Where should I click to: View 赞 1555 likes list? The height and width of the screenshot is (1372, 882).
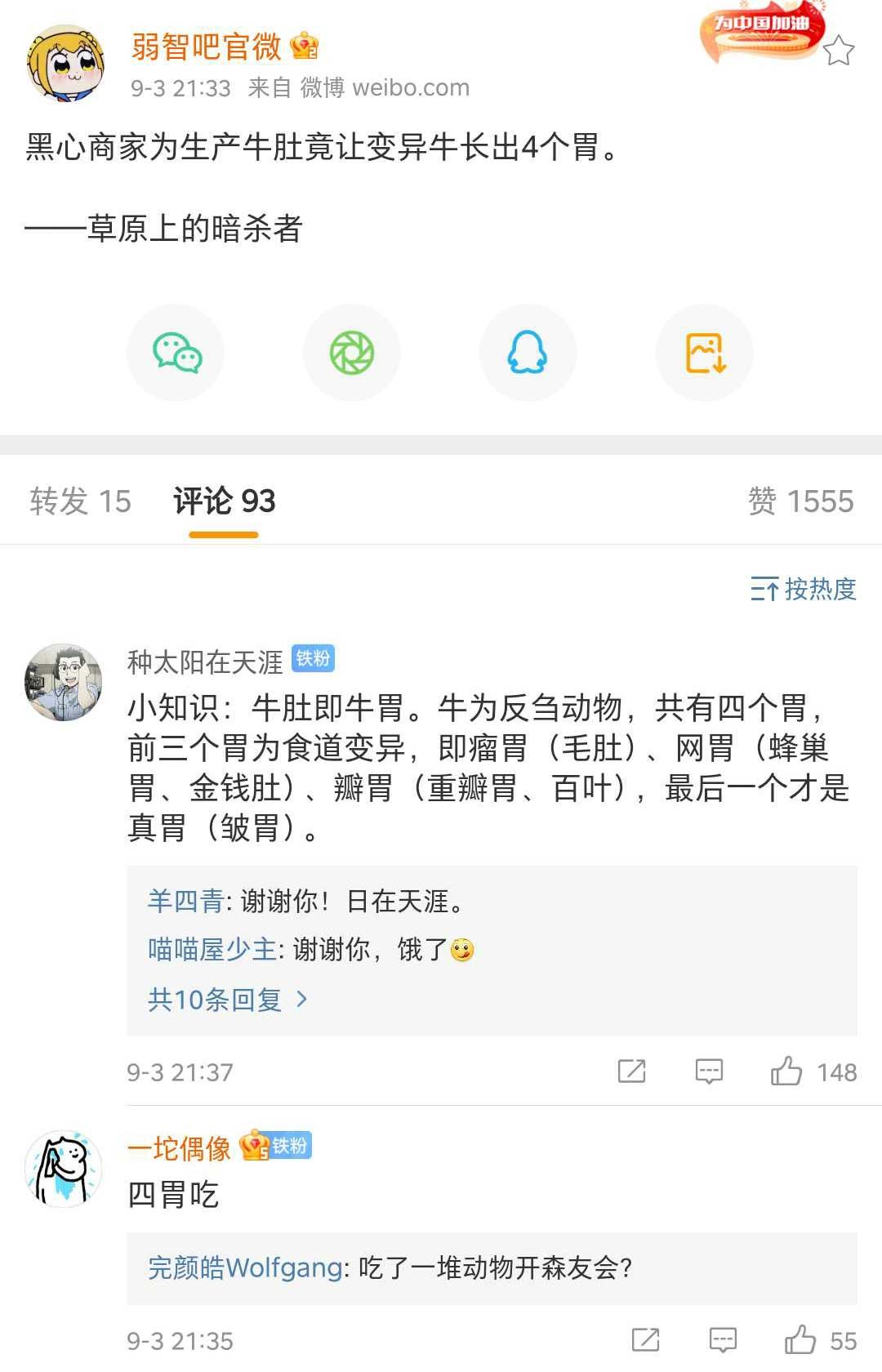[x=800, y=501]
